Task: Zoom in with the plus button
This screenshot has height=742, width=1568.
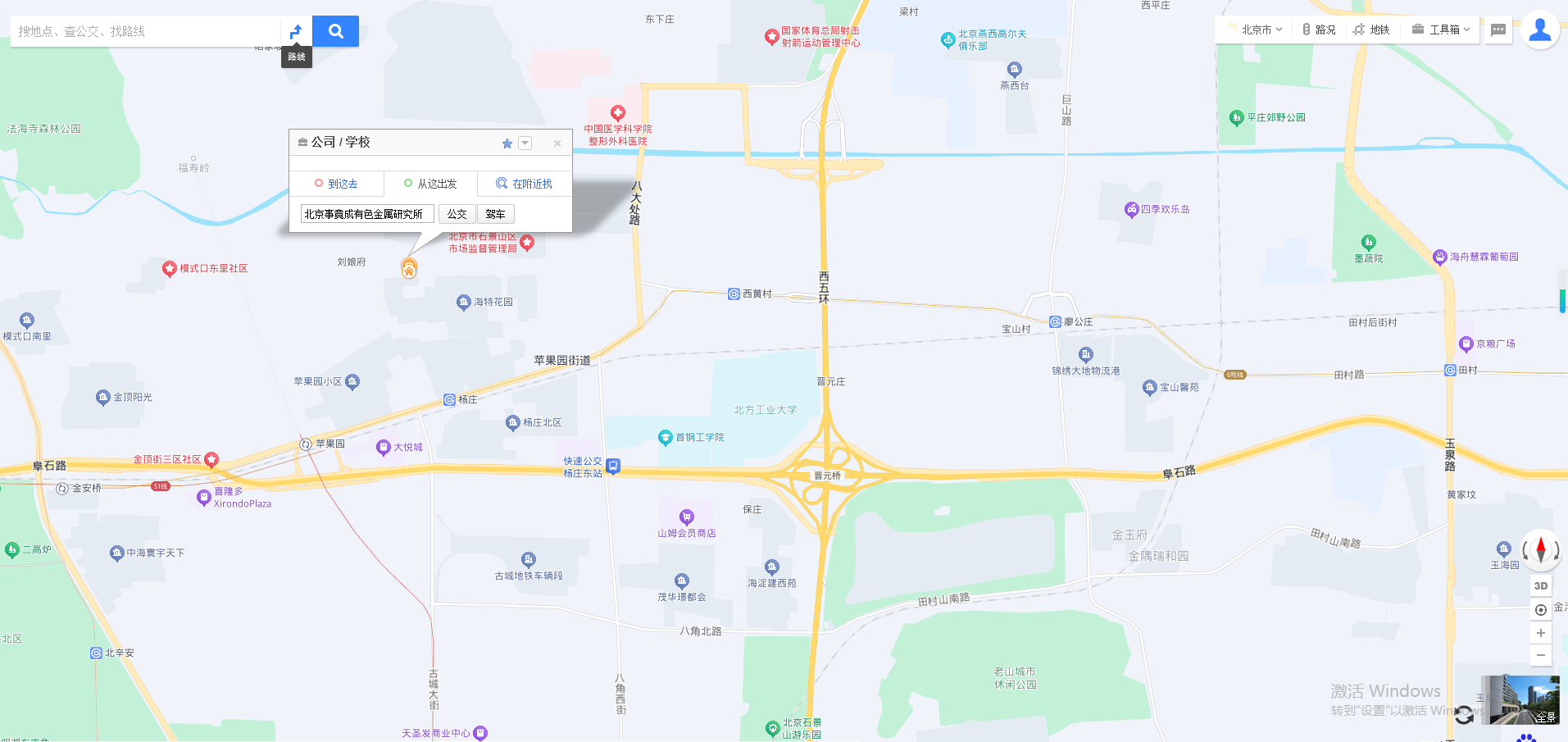Action: coord(1541,633)
